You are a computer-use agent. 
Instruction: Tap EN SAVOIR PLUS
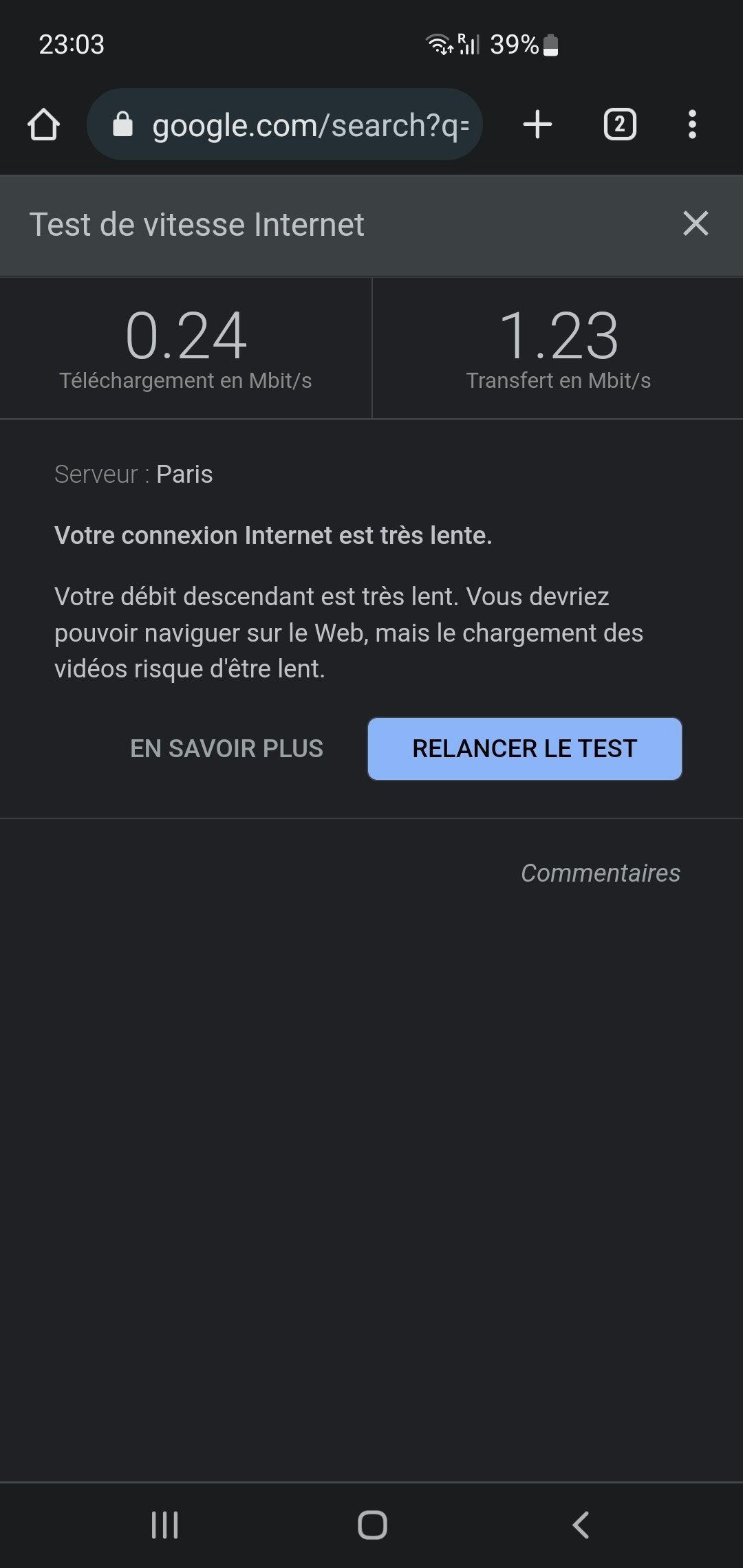(x=226, y=748)
